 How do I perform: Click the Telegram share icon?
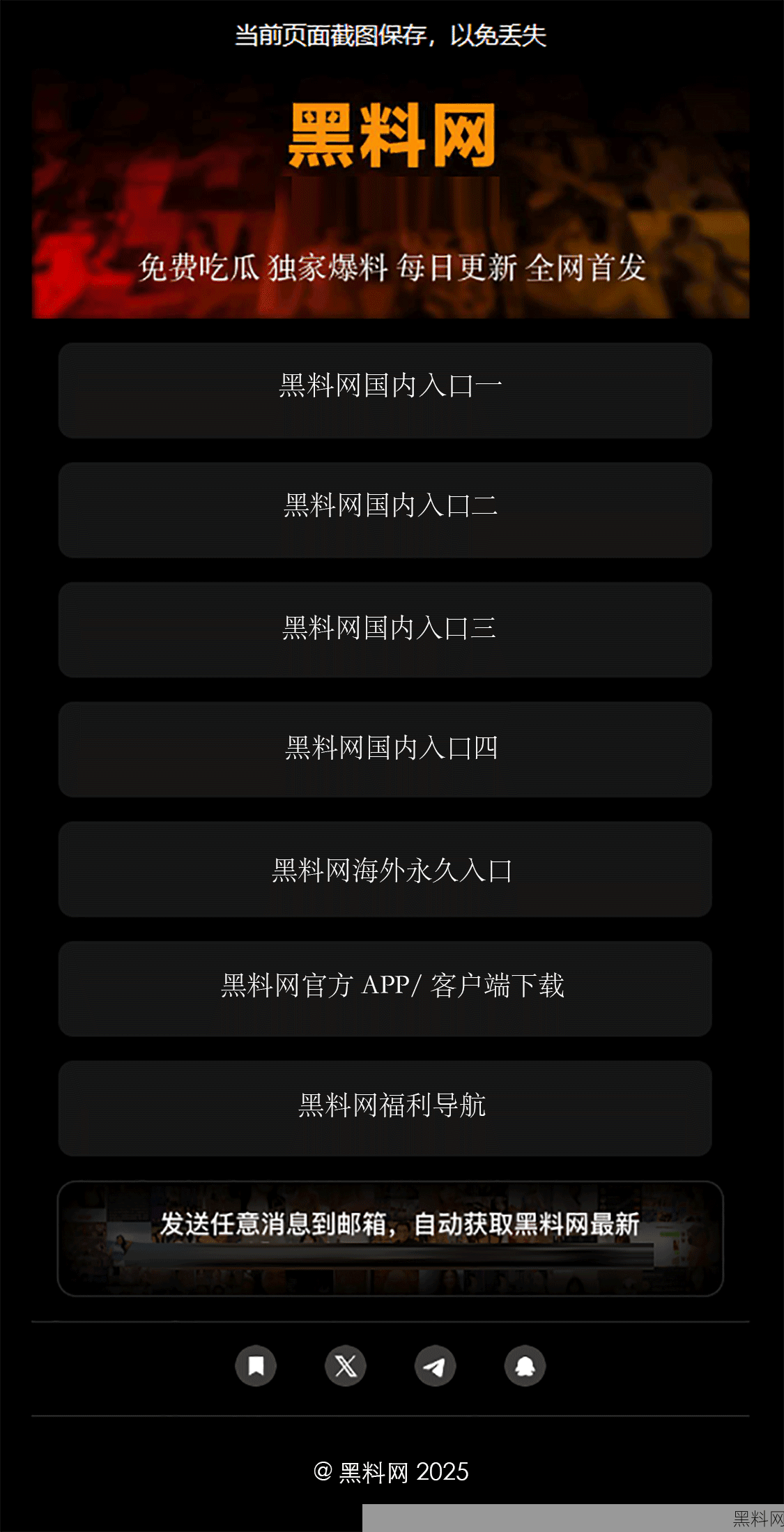pos(435,1366)
